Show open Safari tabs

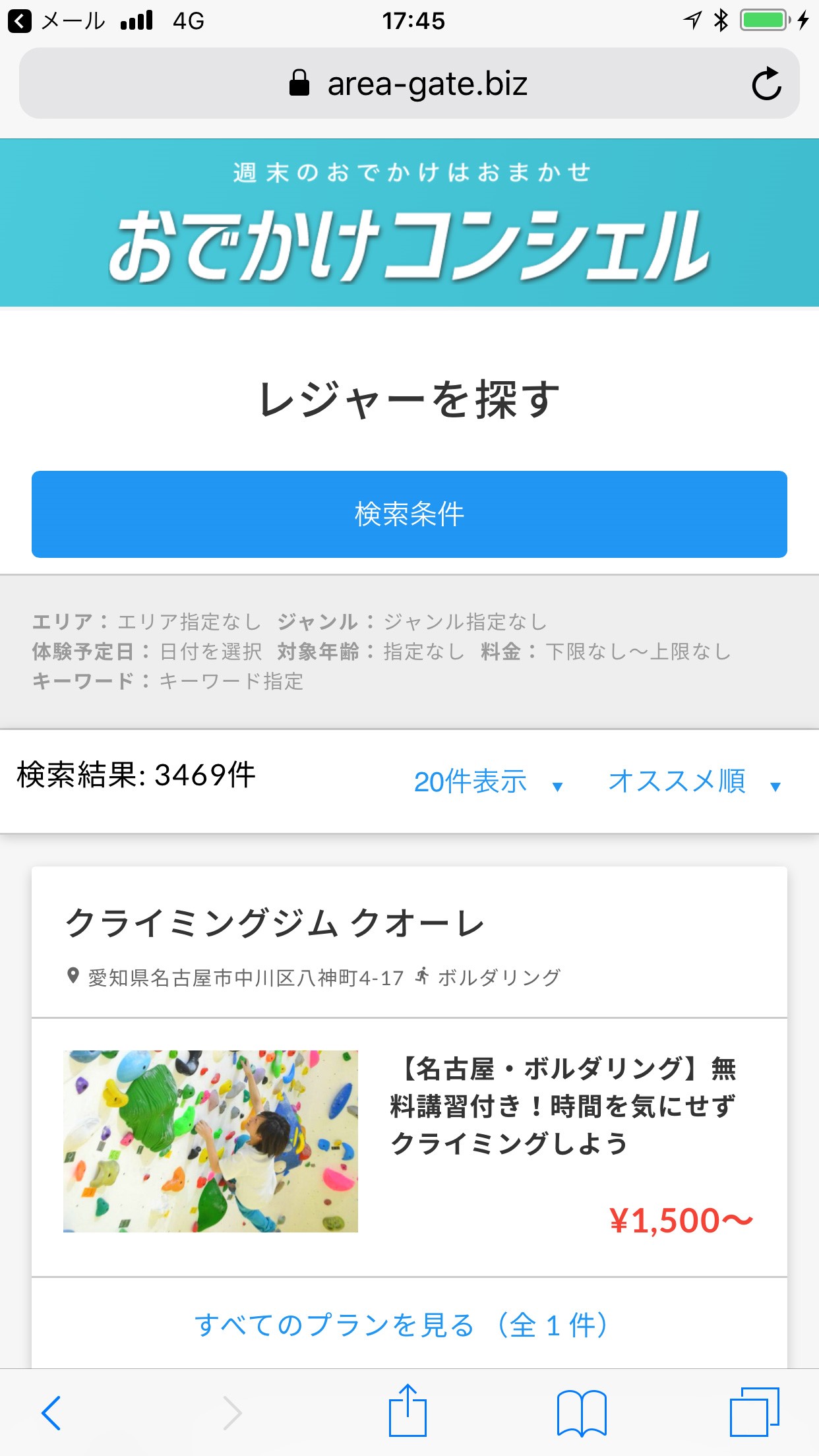click(754, 1412)
